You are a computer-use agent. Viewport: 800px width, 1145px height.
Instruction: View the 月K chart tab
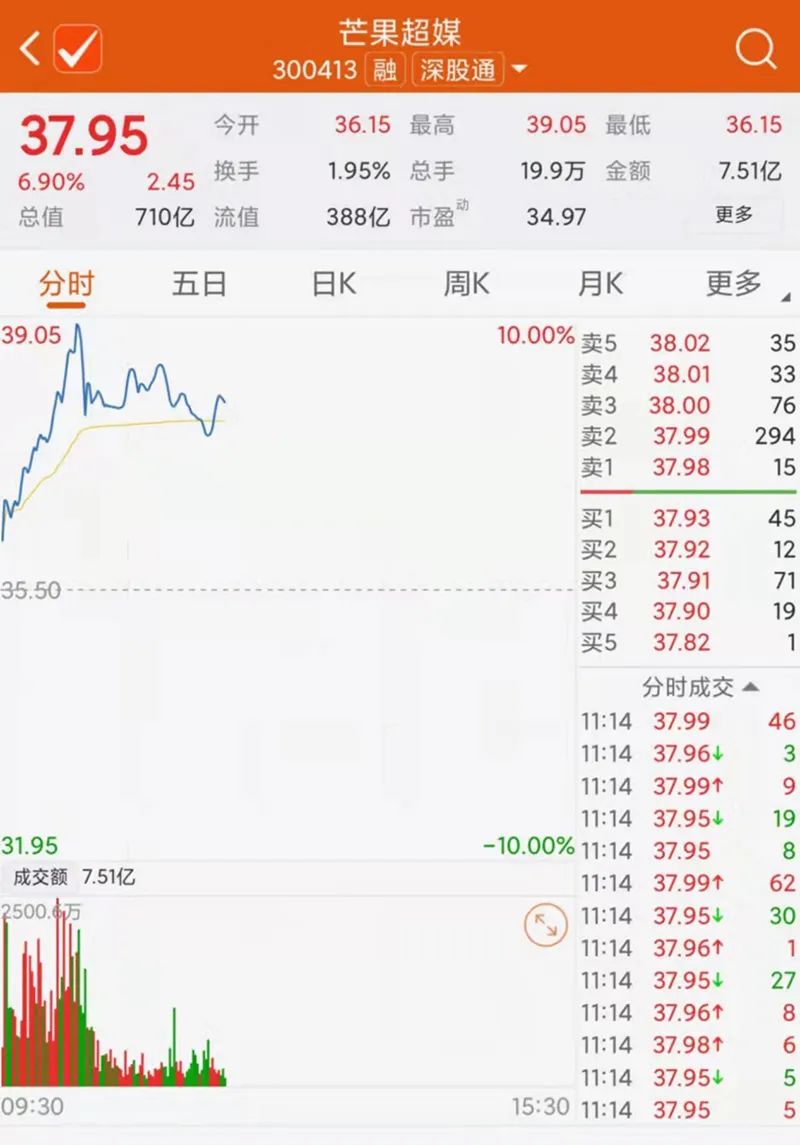(x=599, y=283)
